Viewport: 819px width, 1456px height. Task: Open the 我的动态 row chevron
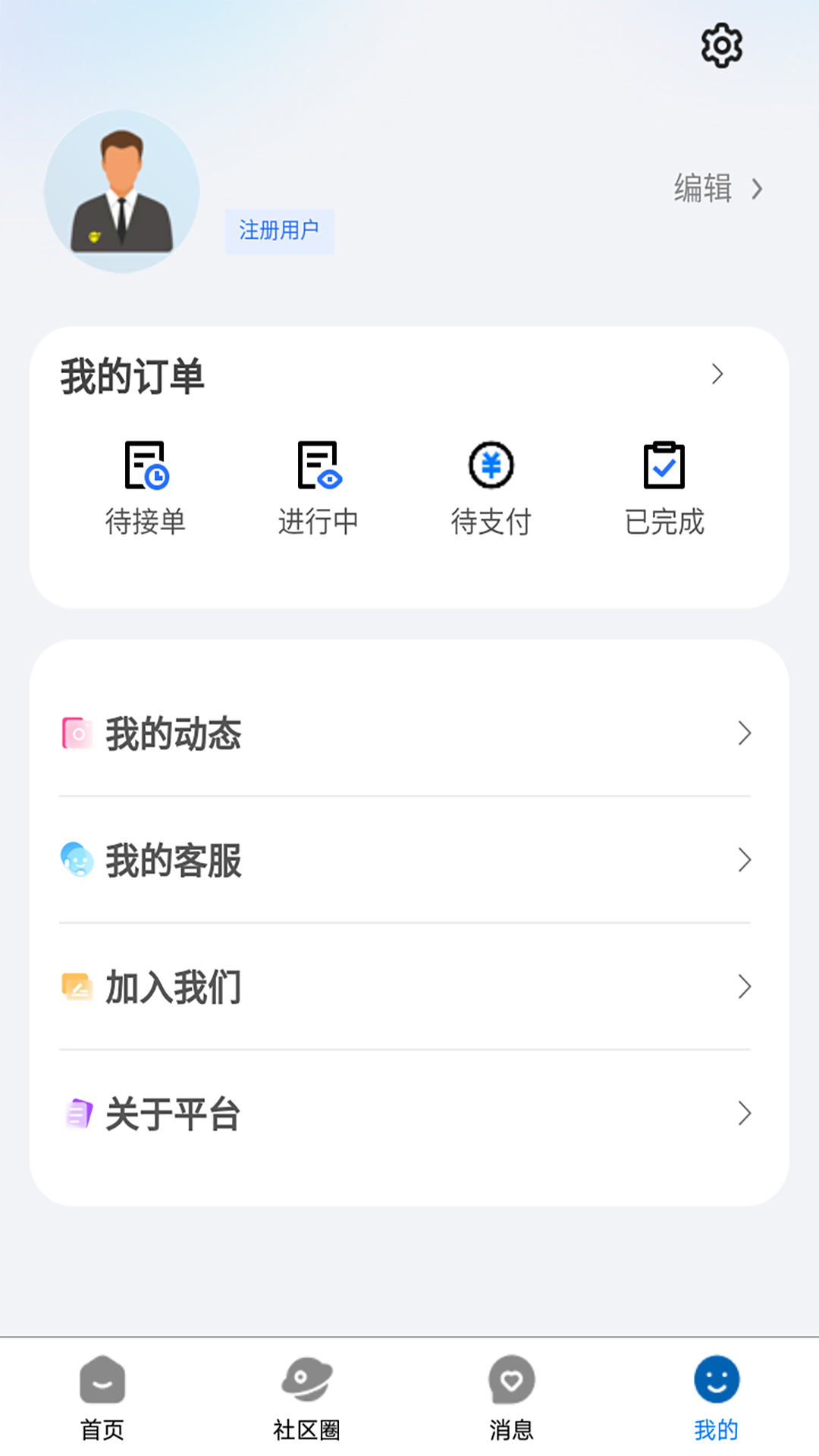(743, 733)
